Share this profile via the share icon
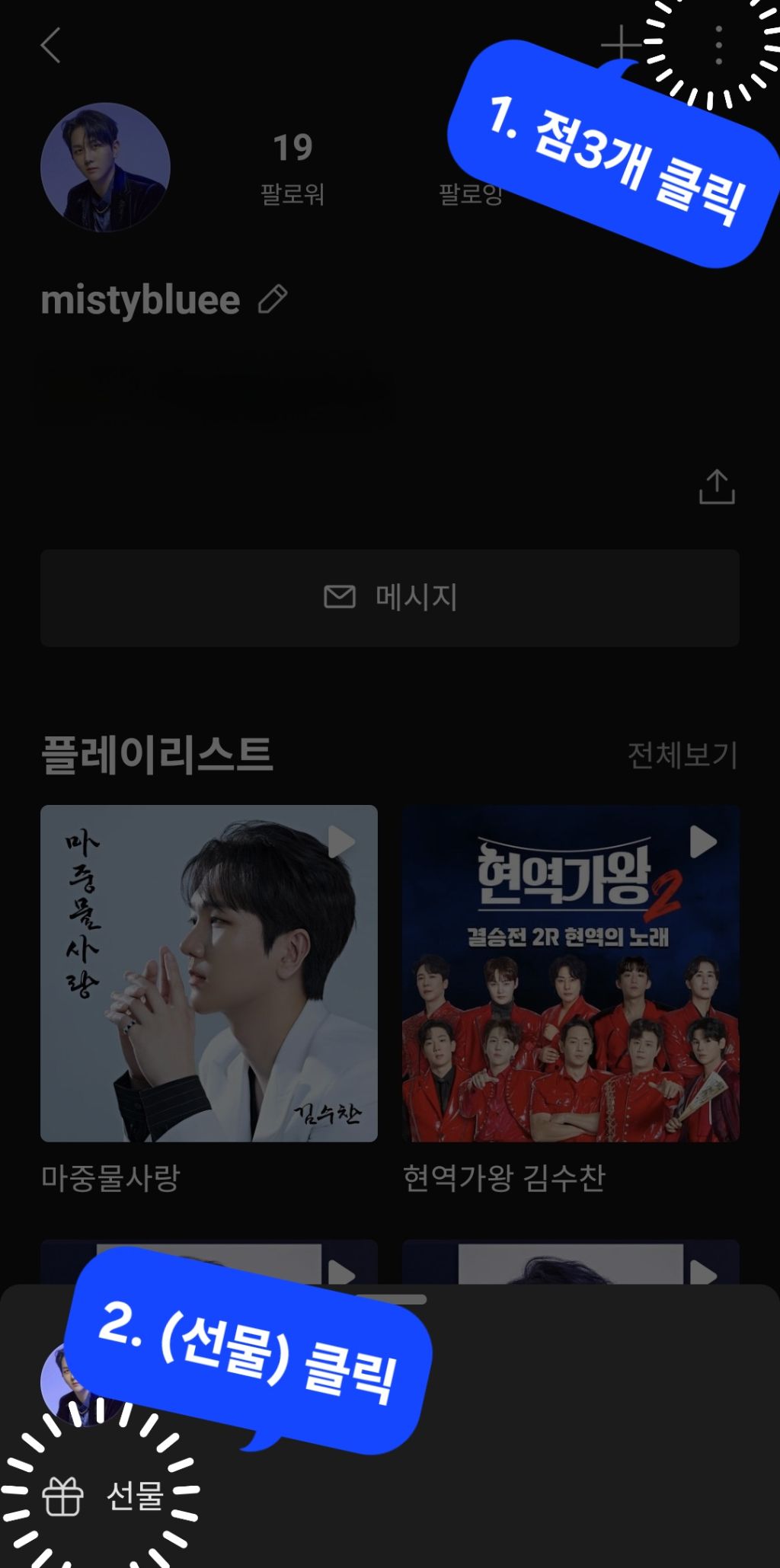 (717, 487)
